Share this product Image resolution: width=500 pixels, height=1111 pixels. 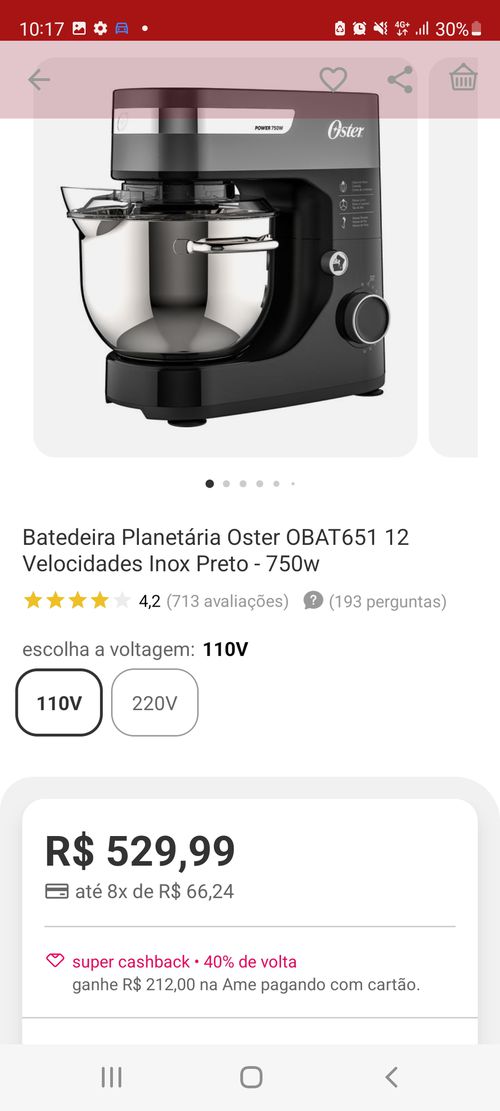point(400,79)
